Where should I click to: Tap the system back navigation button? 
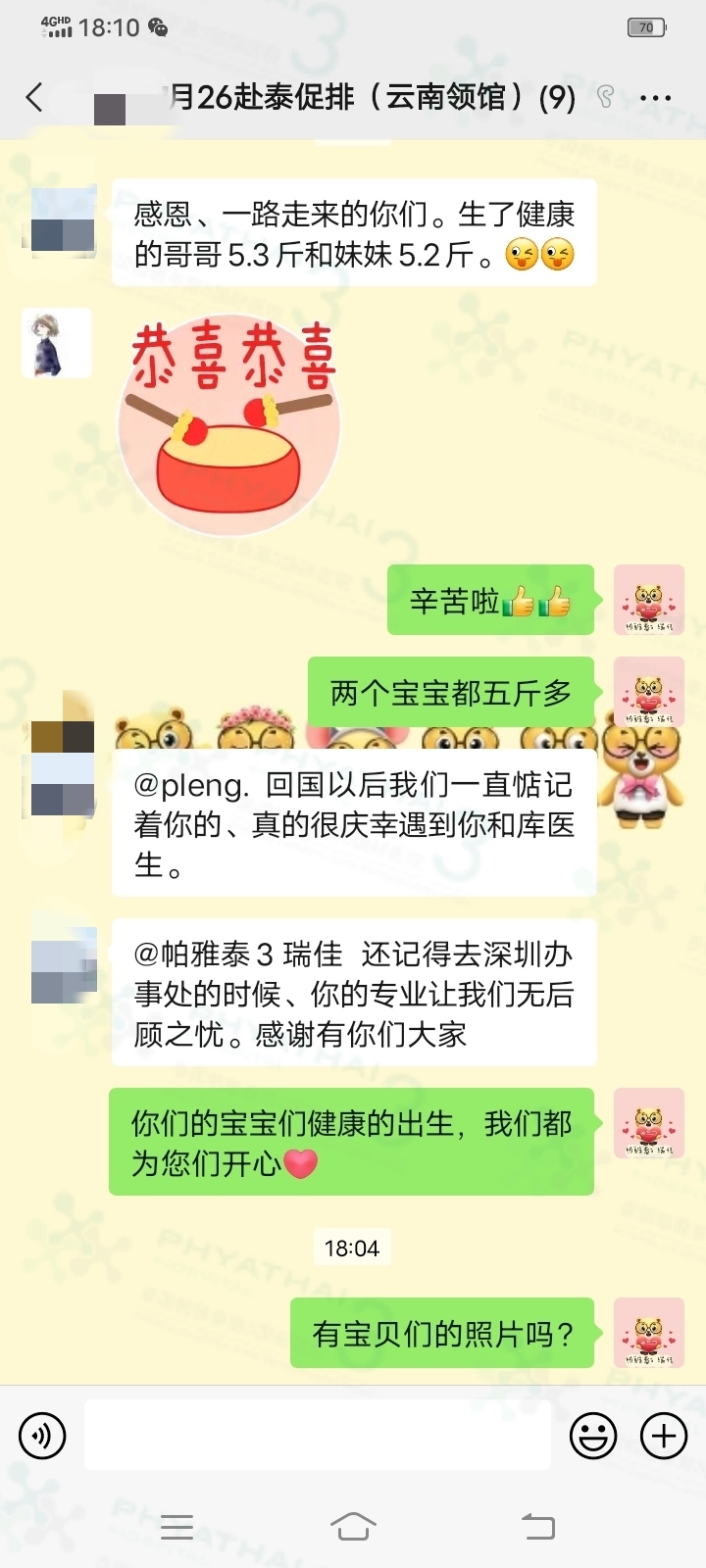point(537,1525)
